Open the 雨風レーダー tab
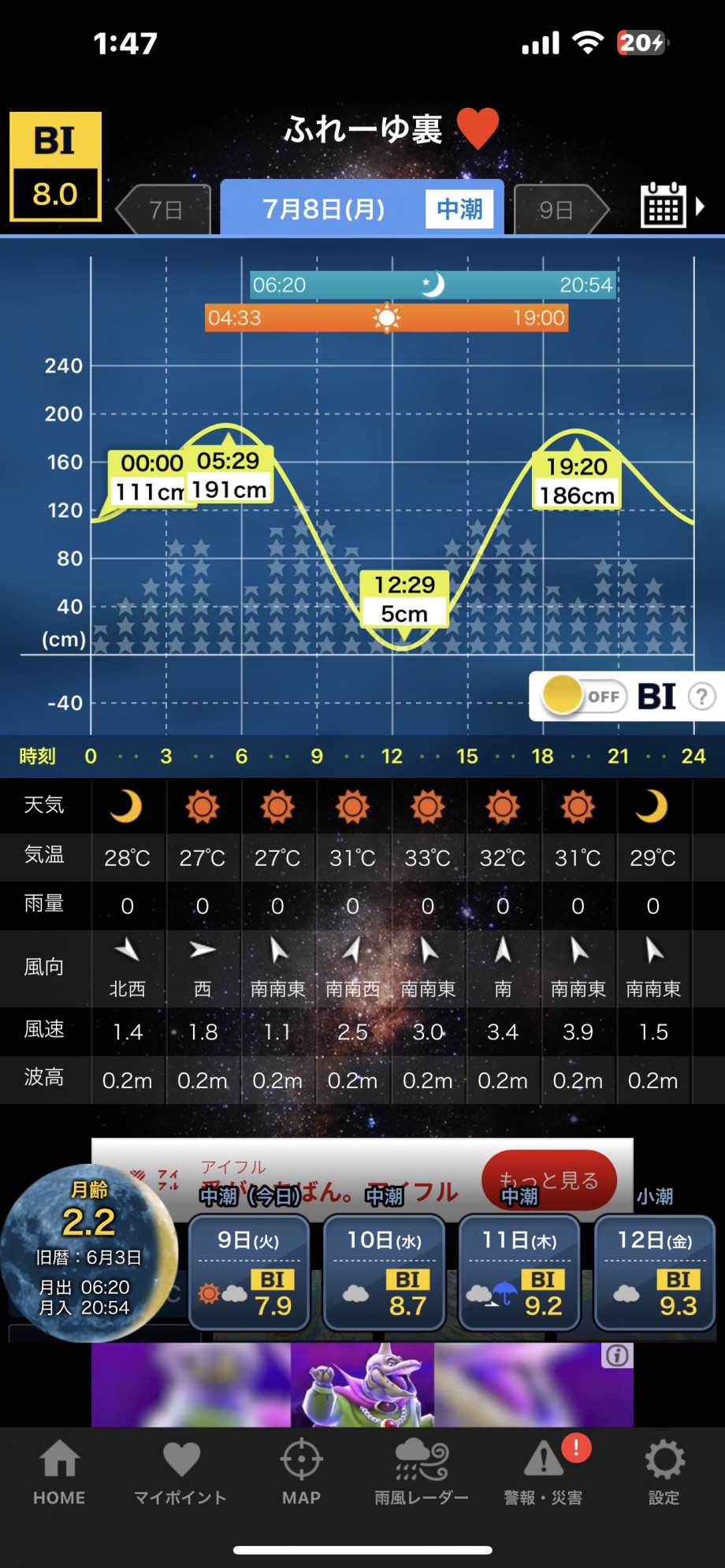The width and height of the screenshot is (725, 1568). [x=422, y=1472]
